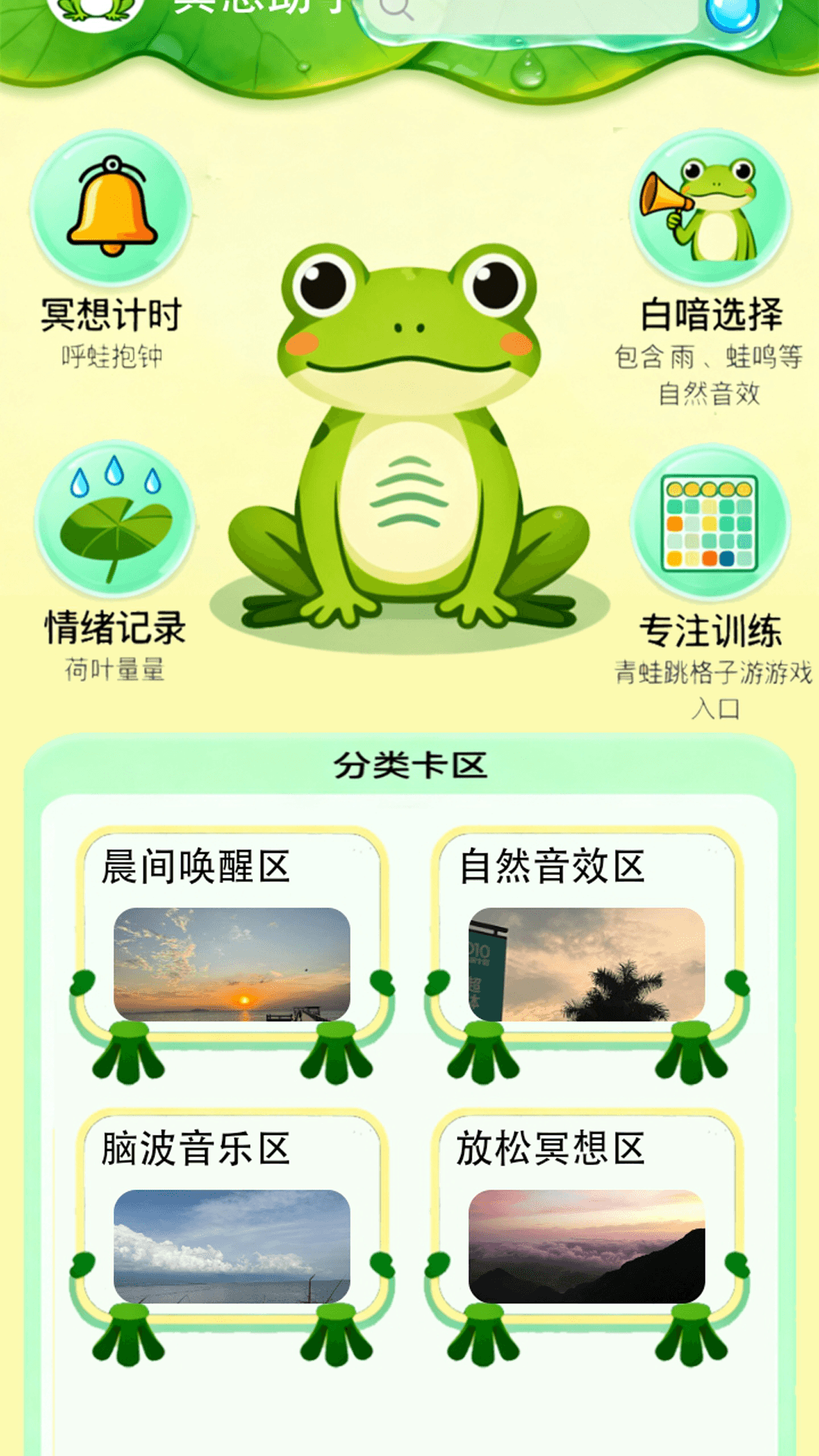
Task: Open the 冥想计时 bell icon
Action: (108, 211)
